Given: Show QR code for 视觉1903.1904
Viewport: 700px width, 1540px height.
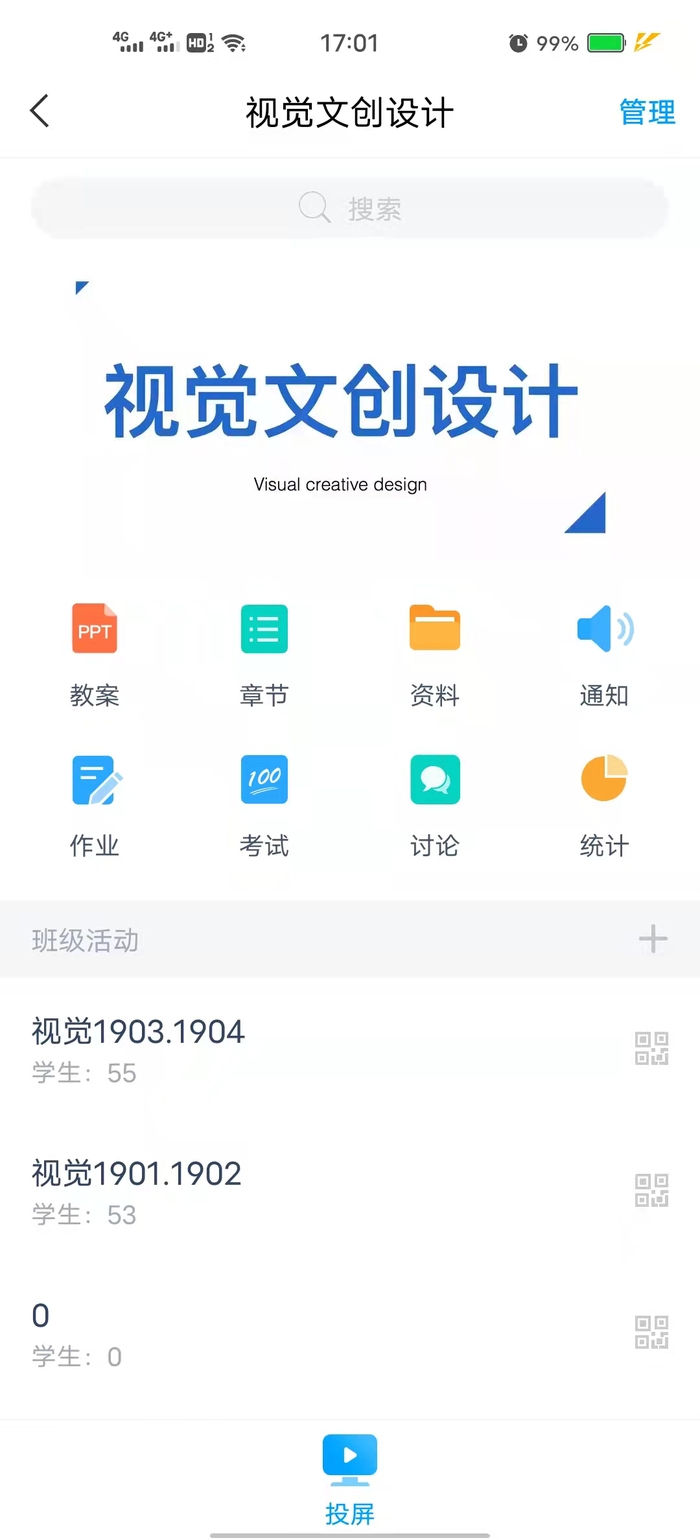Looking at the screenshot, I should 652,1048.
